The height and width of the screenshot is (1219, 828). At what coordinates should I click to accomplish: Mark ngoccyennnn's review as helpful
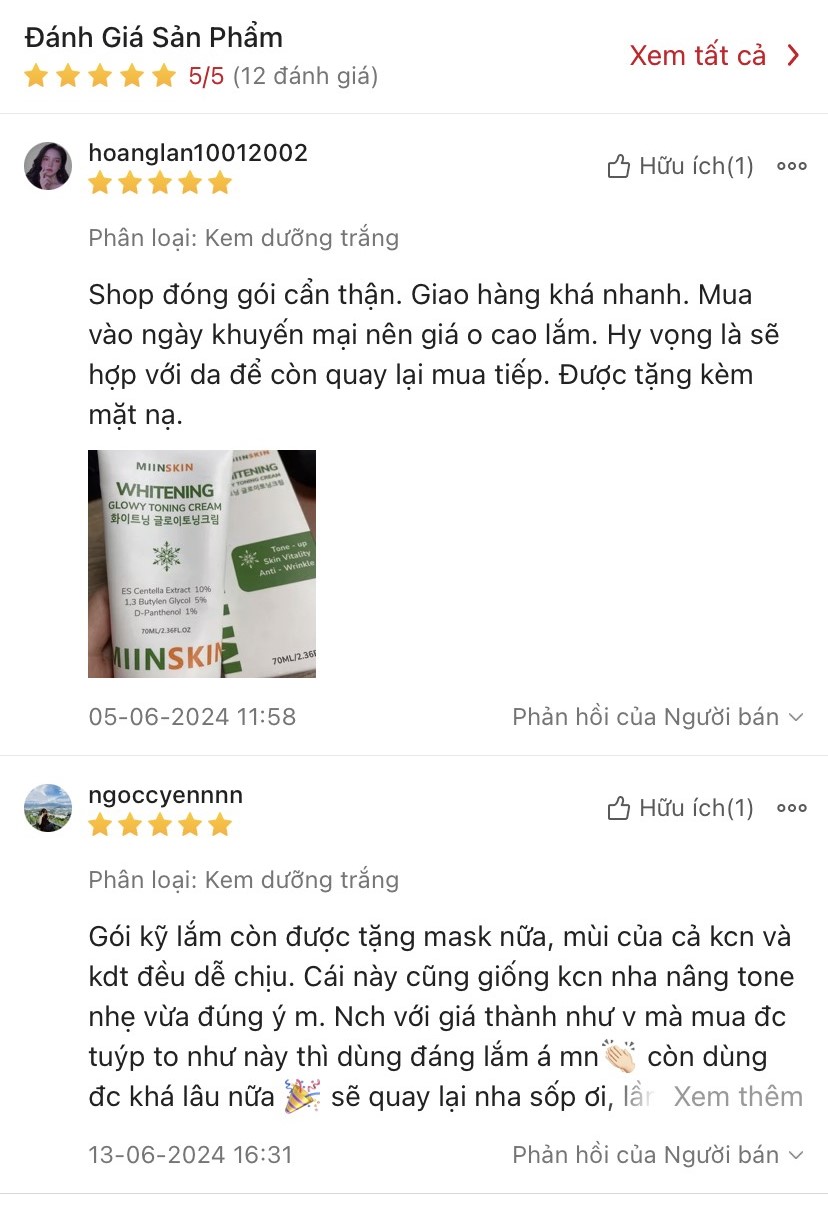680,808
